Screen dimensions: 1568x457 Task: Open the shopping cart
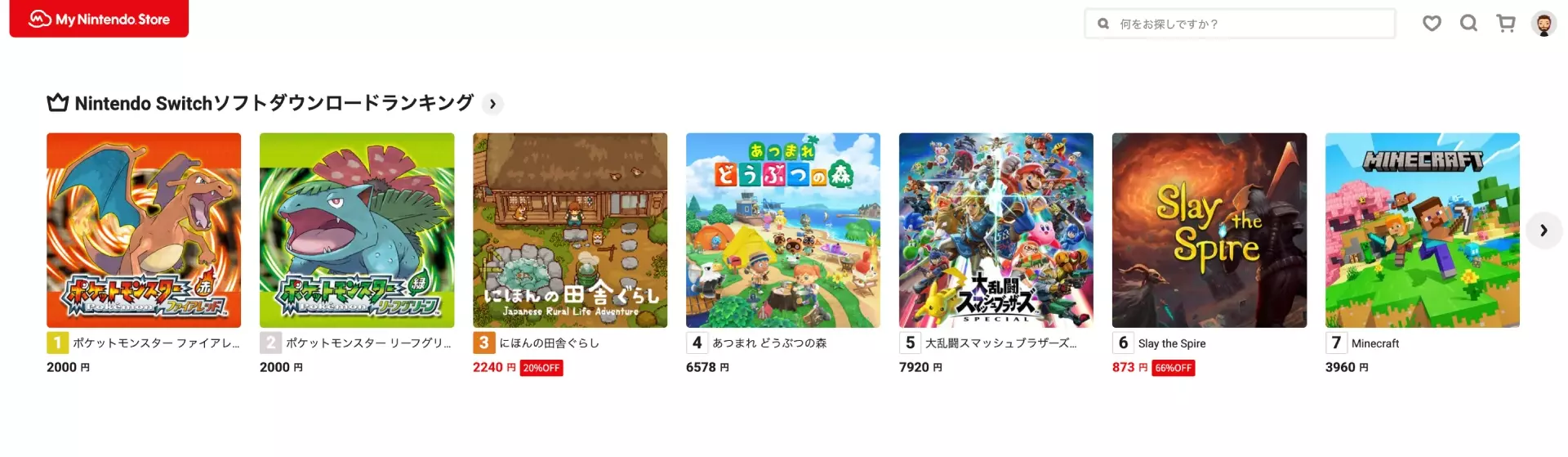pos(1505,24)
